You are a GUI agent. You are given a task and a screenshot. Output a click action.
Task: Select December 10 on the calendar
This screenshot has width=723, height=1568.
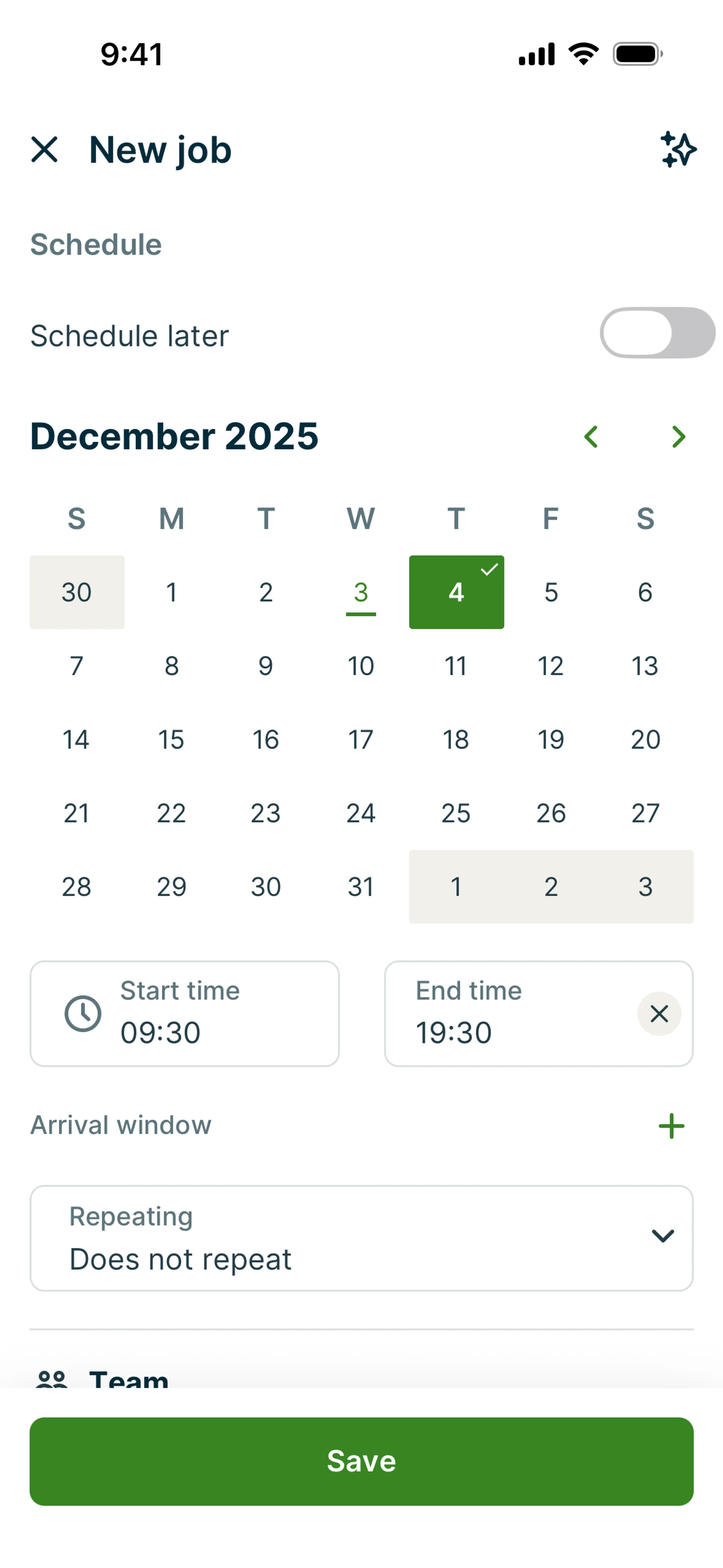pyautogui.click(x=361, y=666)
